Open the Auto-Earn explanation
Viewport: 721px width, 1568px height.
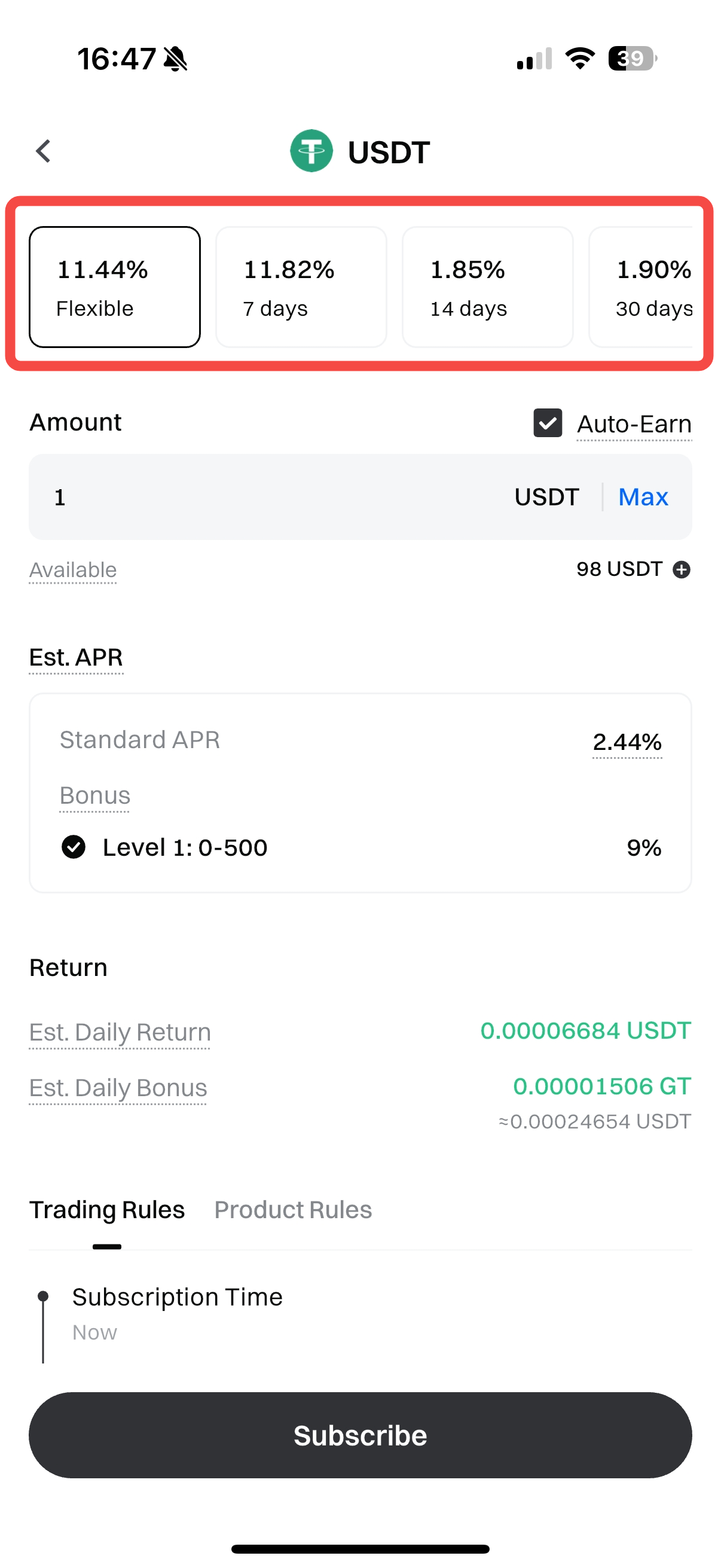633,424
